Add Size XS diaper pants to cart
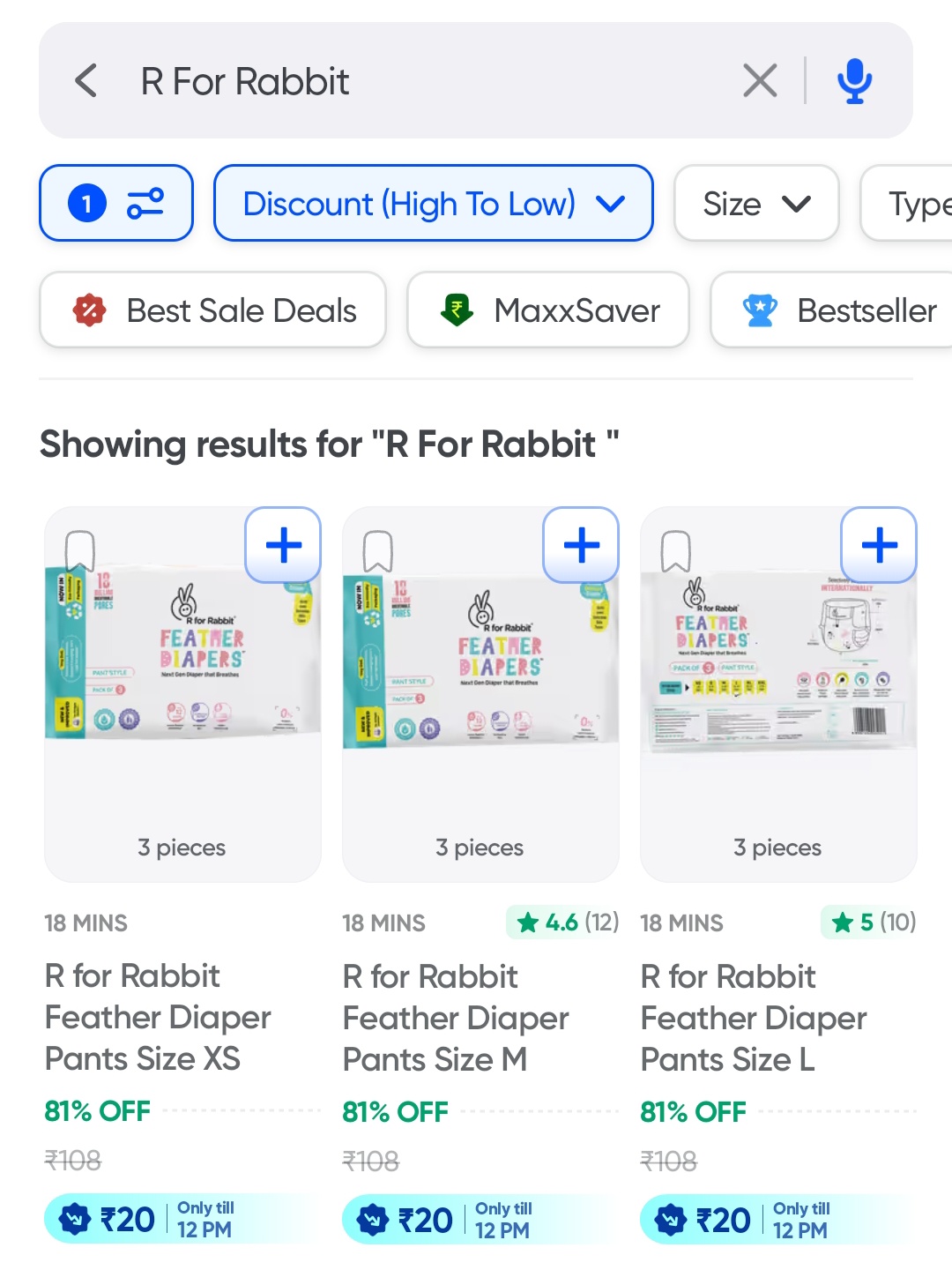 pos(283,545)
